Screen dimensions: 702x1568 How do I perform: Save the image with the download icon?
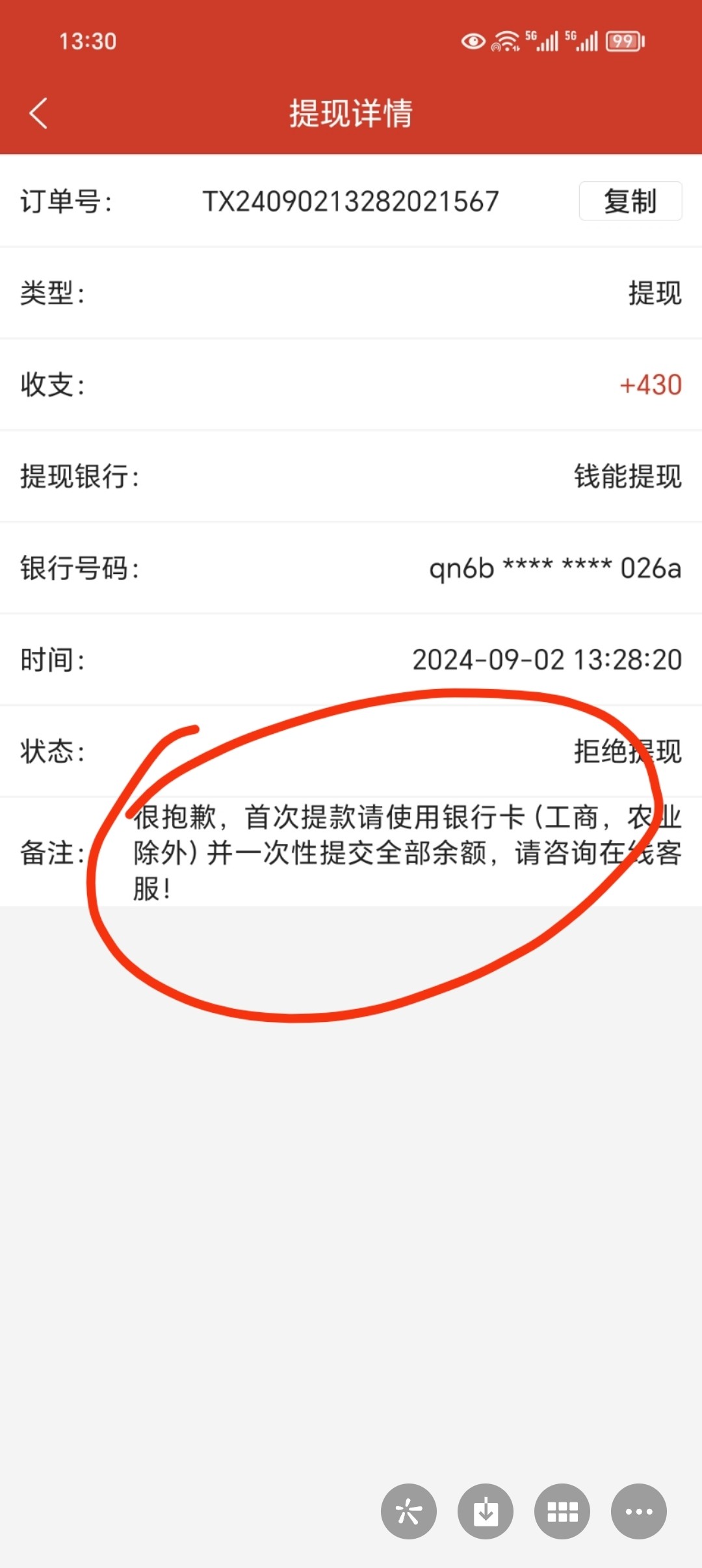[486, 1511]
